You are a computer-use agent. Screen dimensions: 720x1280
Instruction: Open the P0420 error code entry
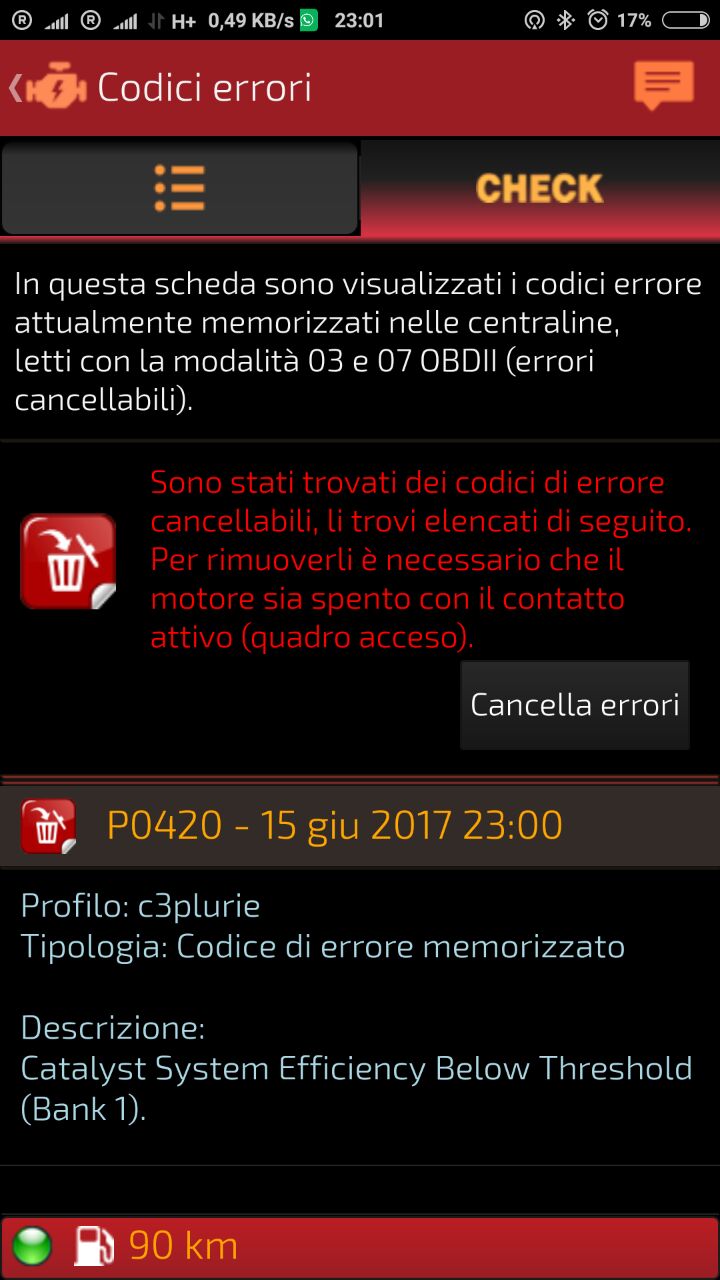click(360, 826)
